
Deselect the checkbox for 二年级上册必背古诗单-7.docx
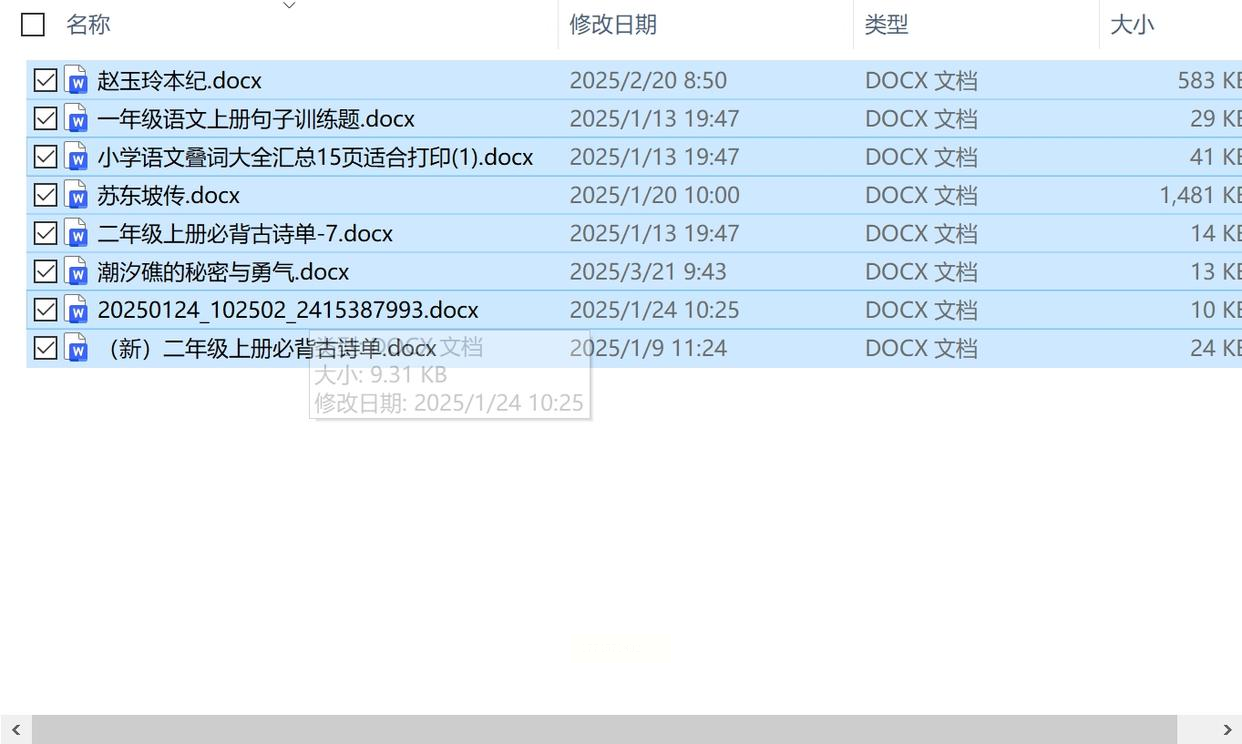click(x=45, y=233)
